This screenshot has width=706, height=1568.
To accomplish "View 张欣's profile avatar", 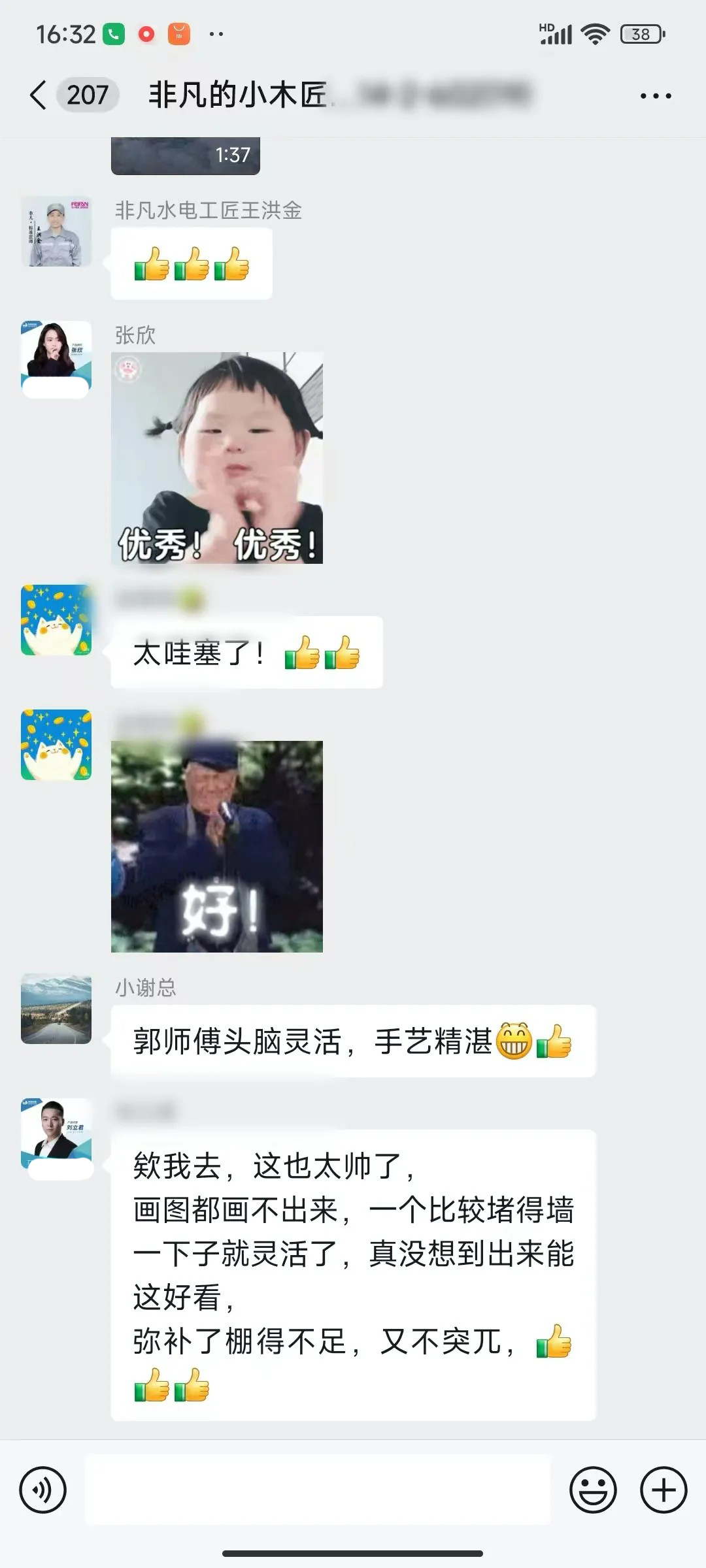I will (56, 357).
